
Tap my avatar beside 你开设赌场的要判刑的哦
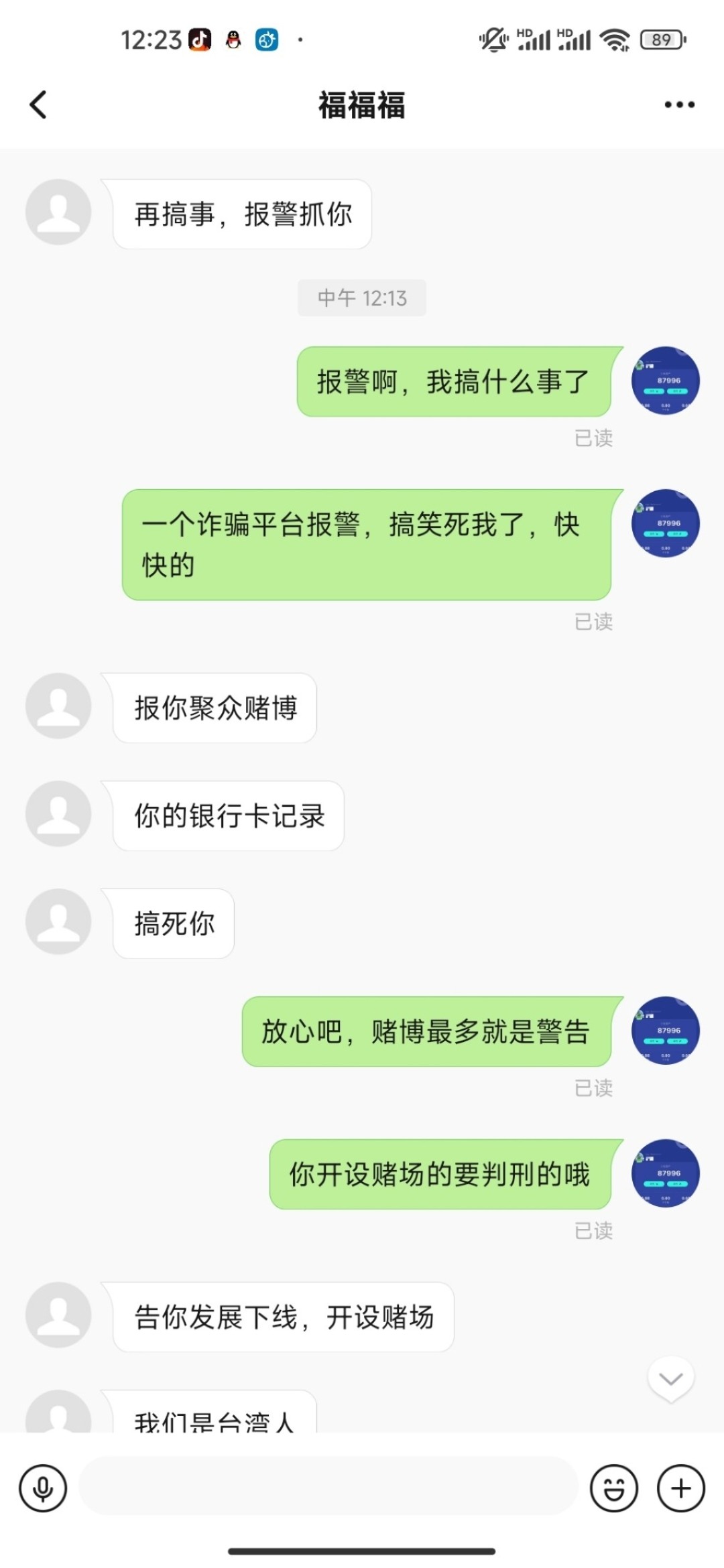click(665, 1173)
